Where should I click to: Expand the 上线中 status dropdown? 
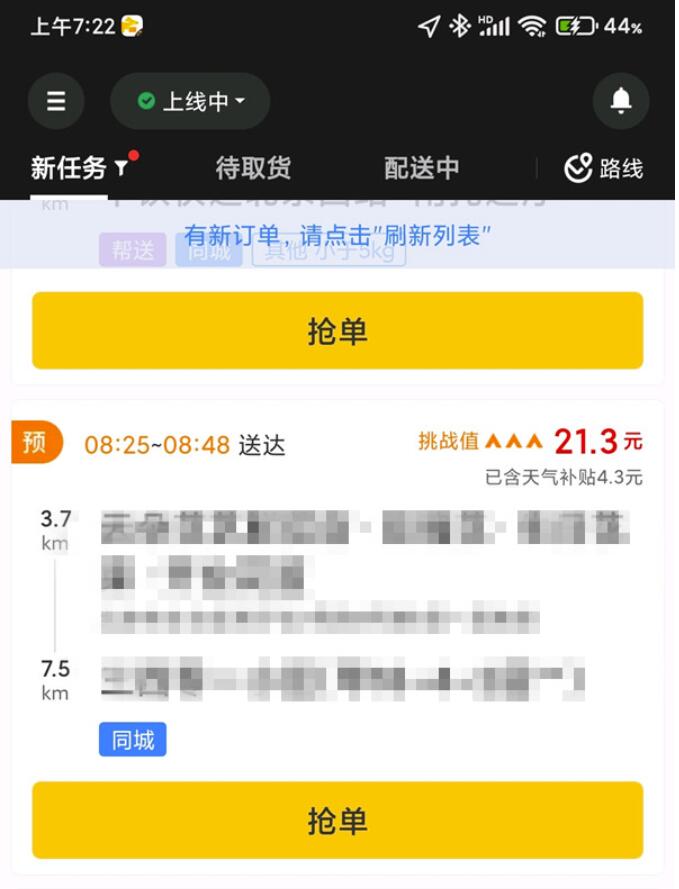pyautogui.click(x=190, y=101)
